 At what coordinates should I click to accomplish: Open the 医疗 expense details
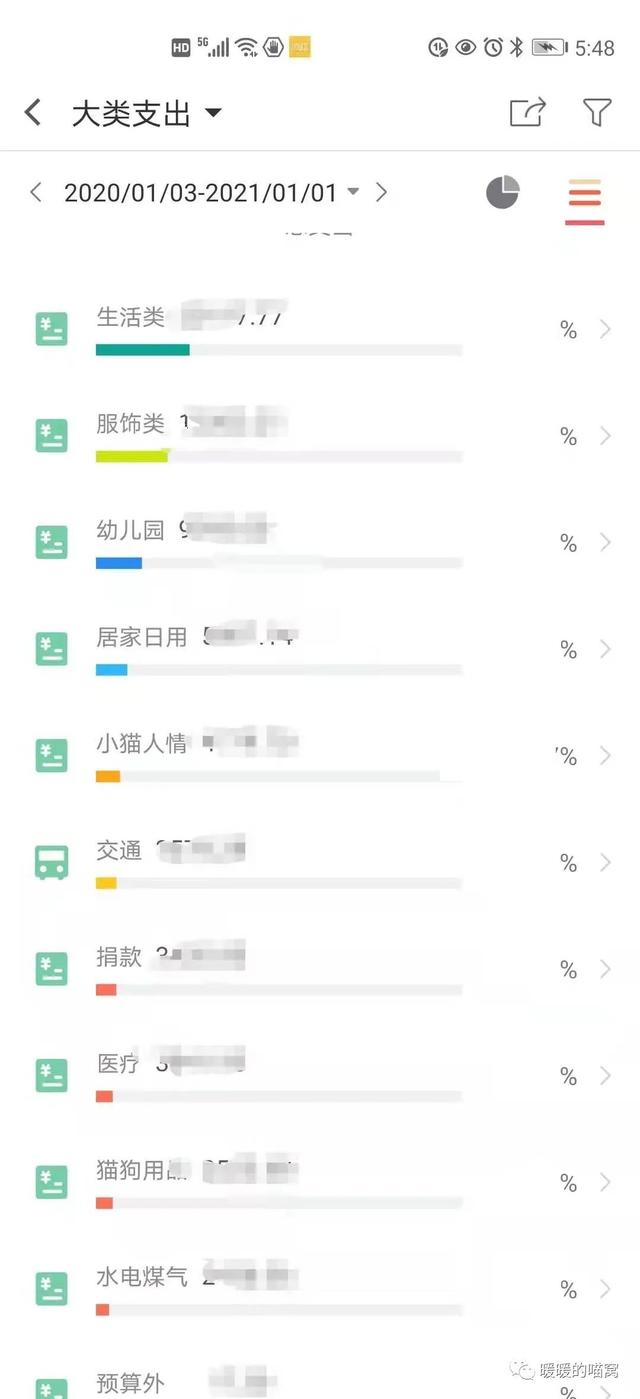(x=320, y=1076)
